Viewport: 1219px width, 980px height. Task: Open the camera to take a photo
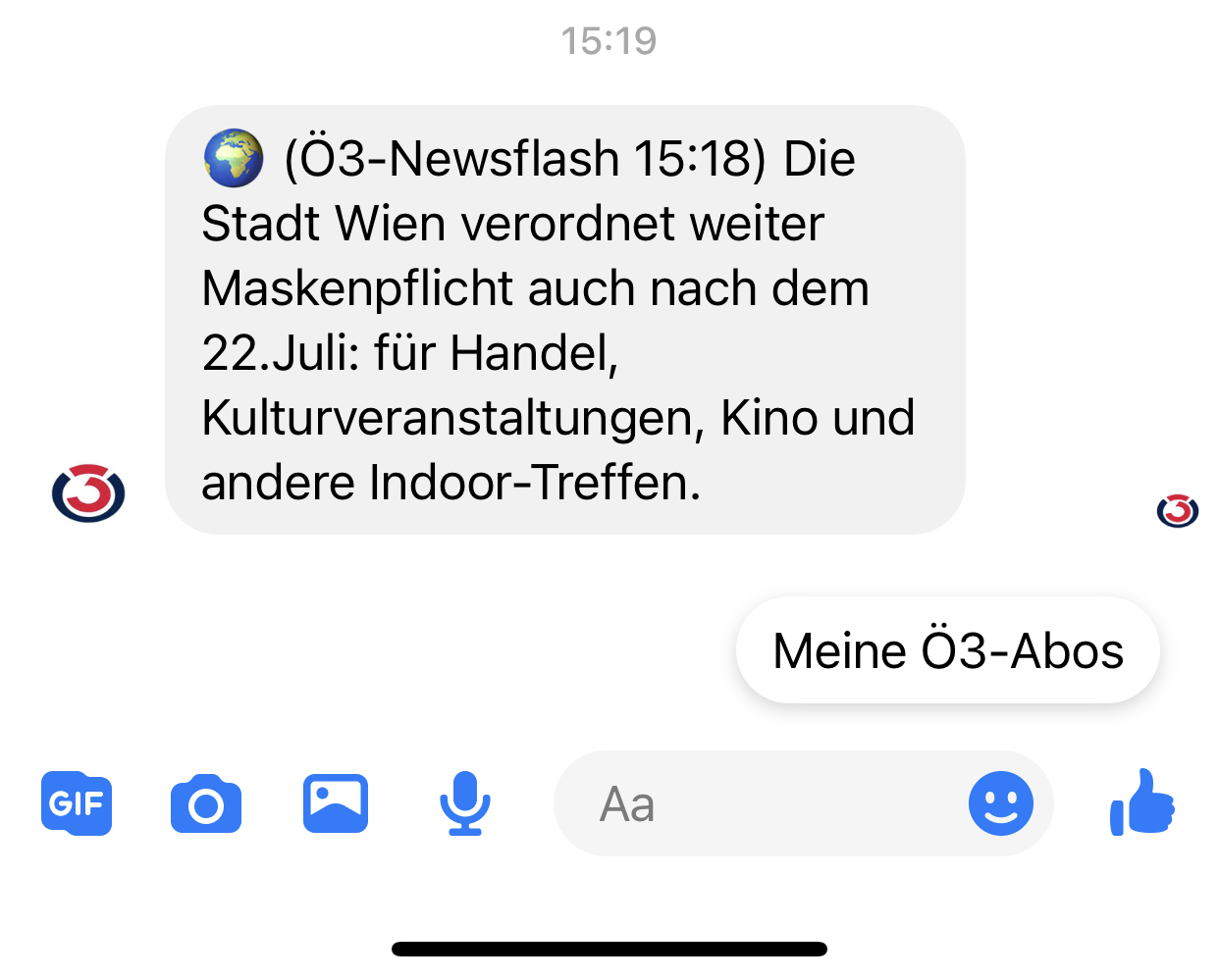pos(206,803)
